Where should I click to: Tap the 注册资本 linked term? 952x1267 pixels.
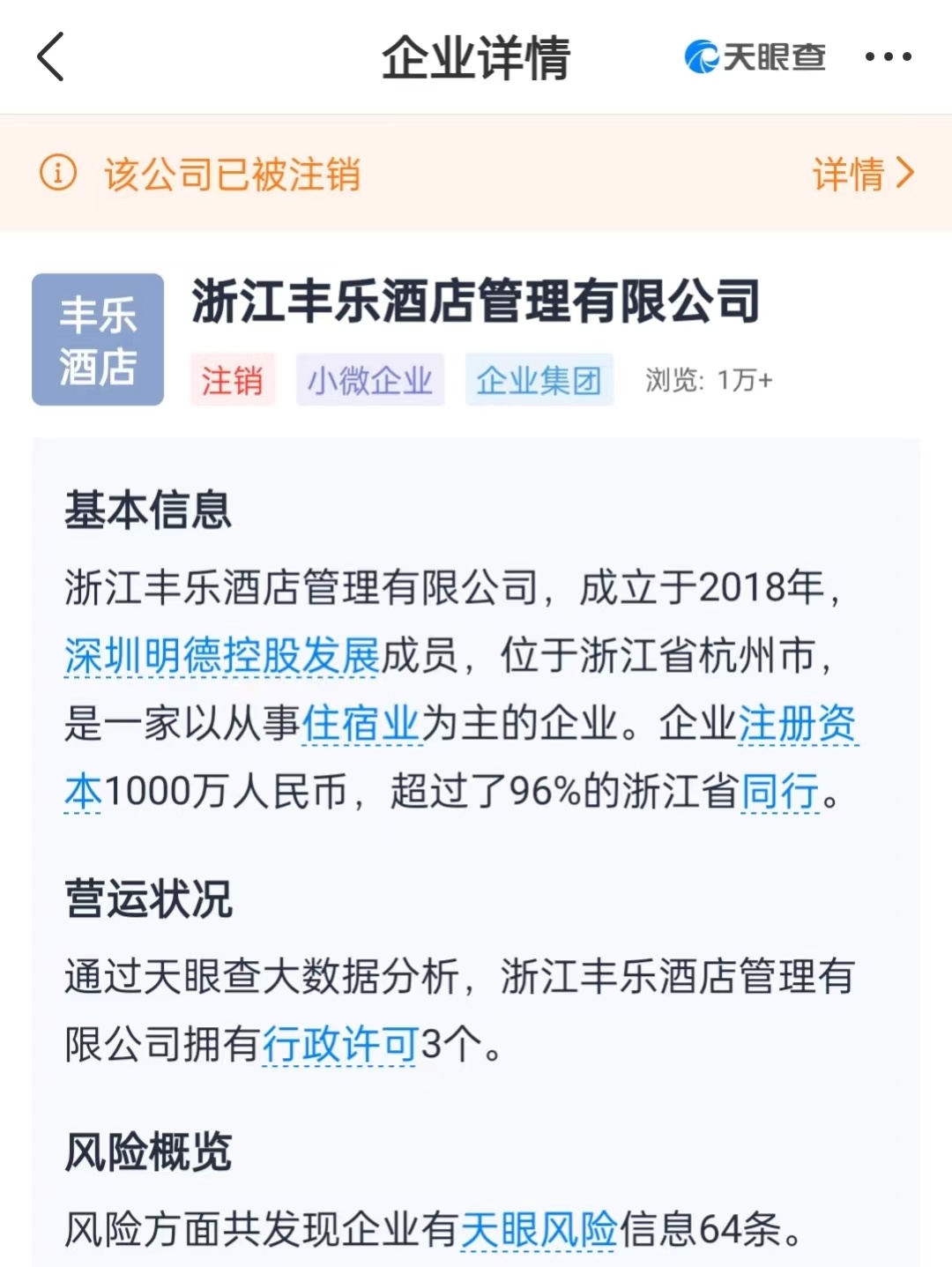(x=797, y=723)
